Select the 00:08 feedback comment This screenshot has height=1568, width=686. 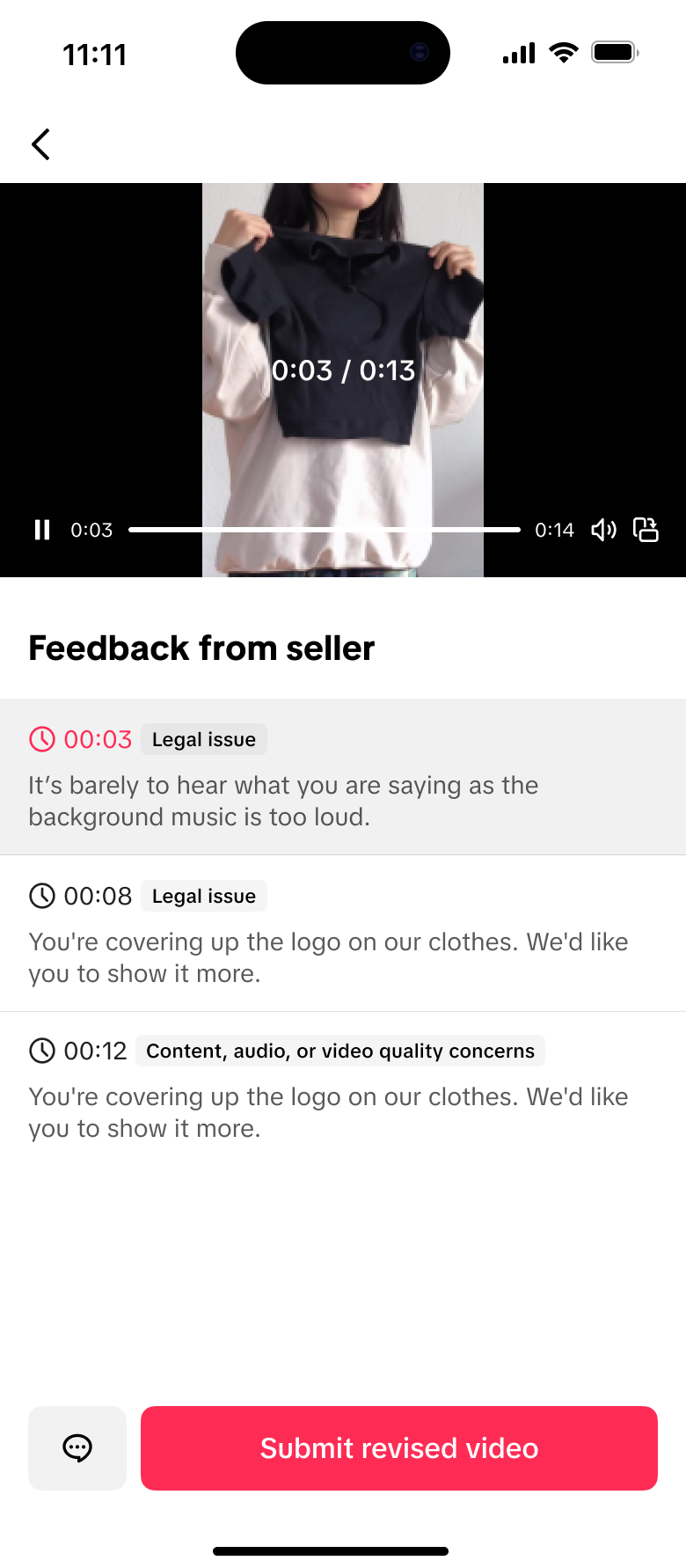[343, 934]
